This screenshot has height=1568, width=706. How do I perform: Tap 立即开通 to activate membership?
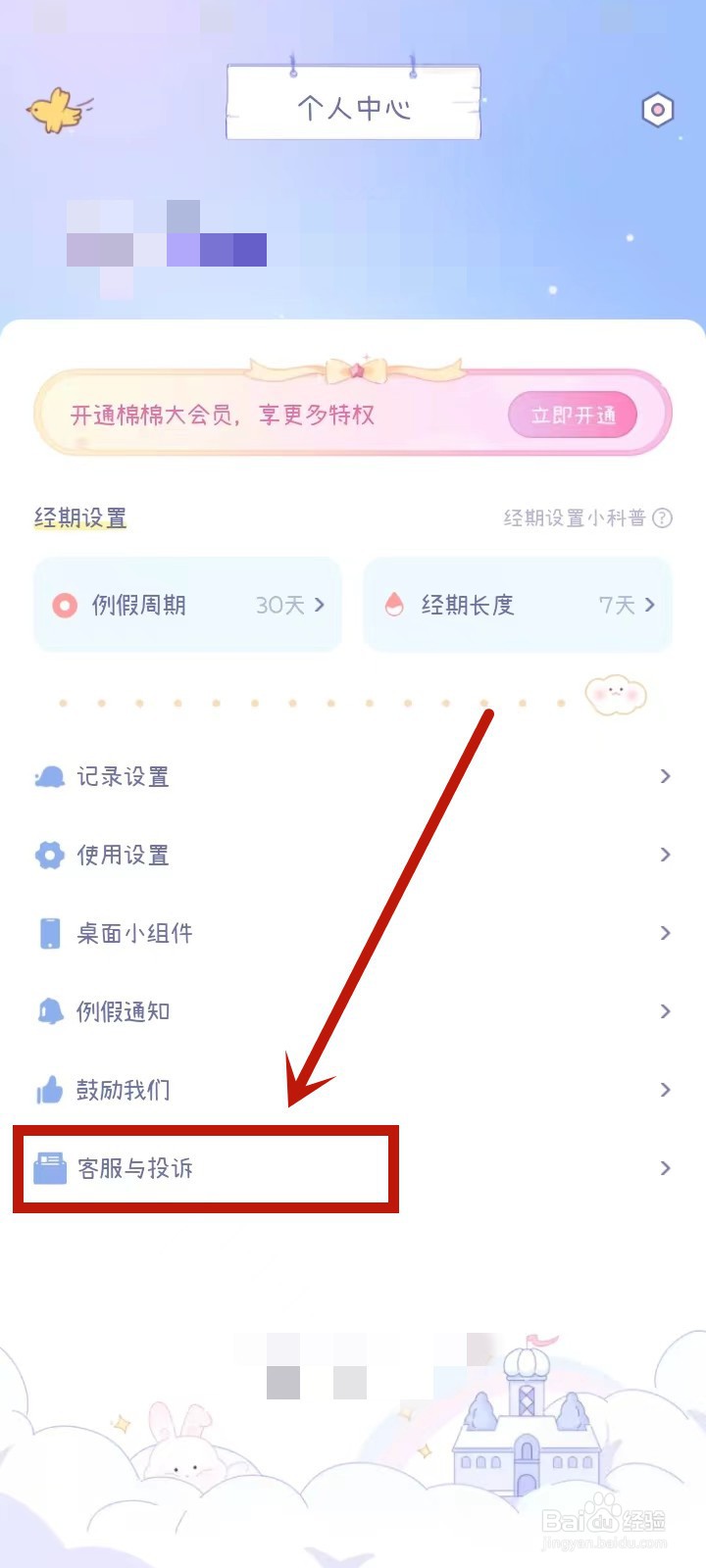tap(574, 415)
